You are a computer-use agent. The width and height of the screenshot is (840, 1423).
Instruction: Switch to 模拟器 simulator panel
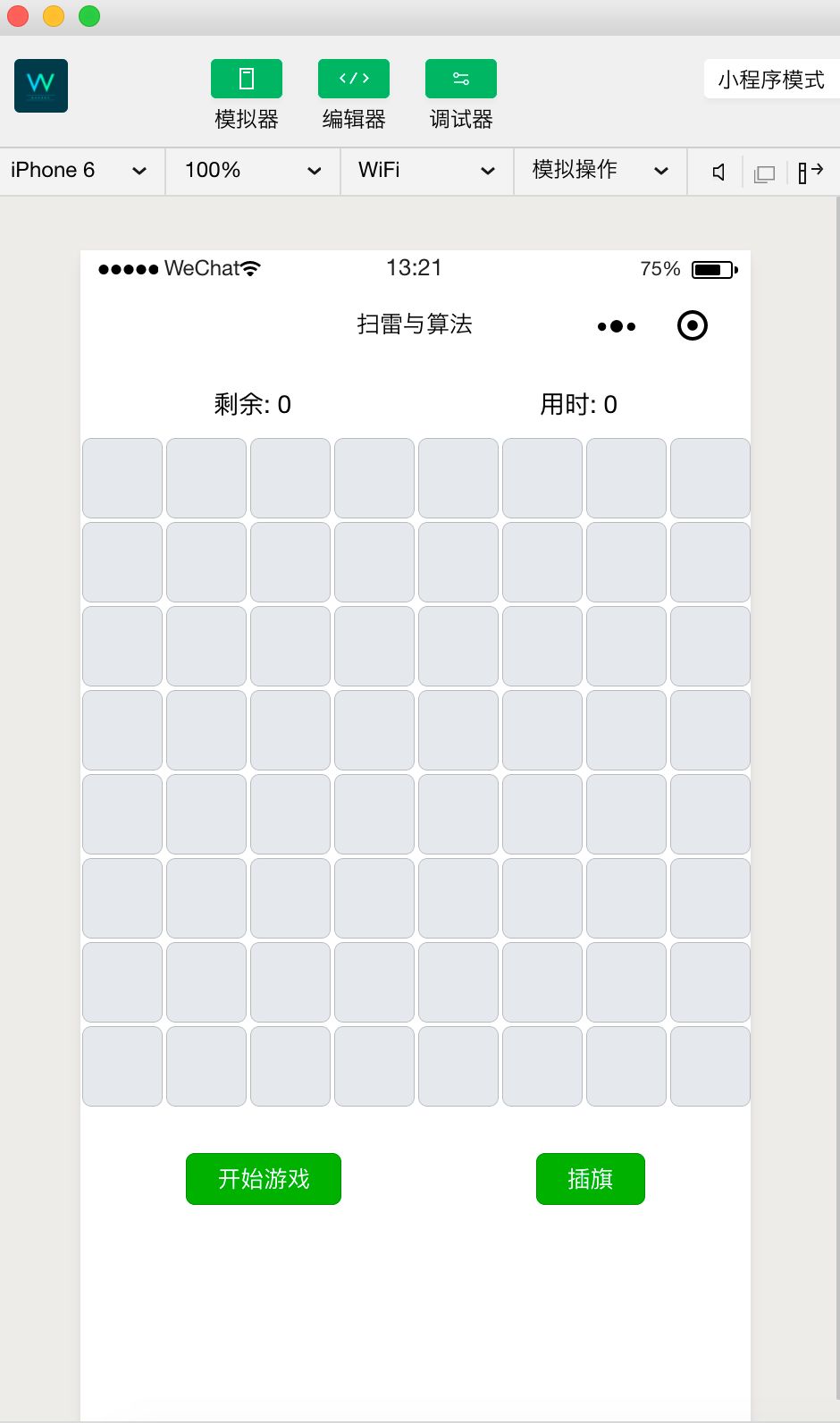tap(247, 79)
